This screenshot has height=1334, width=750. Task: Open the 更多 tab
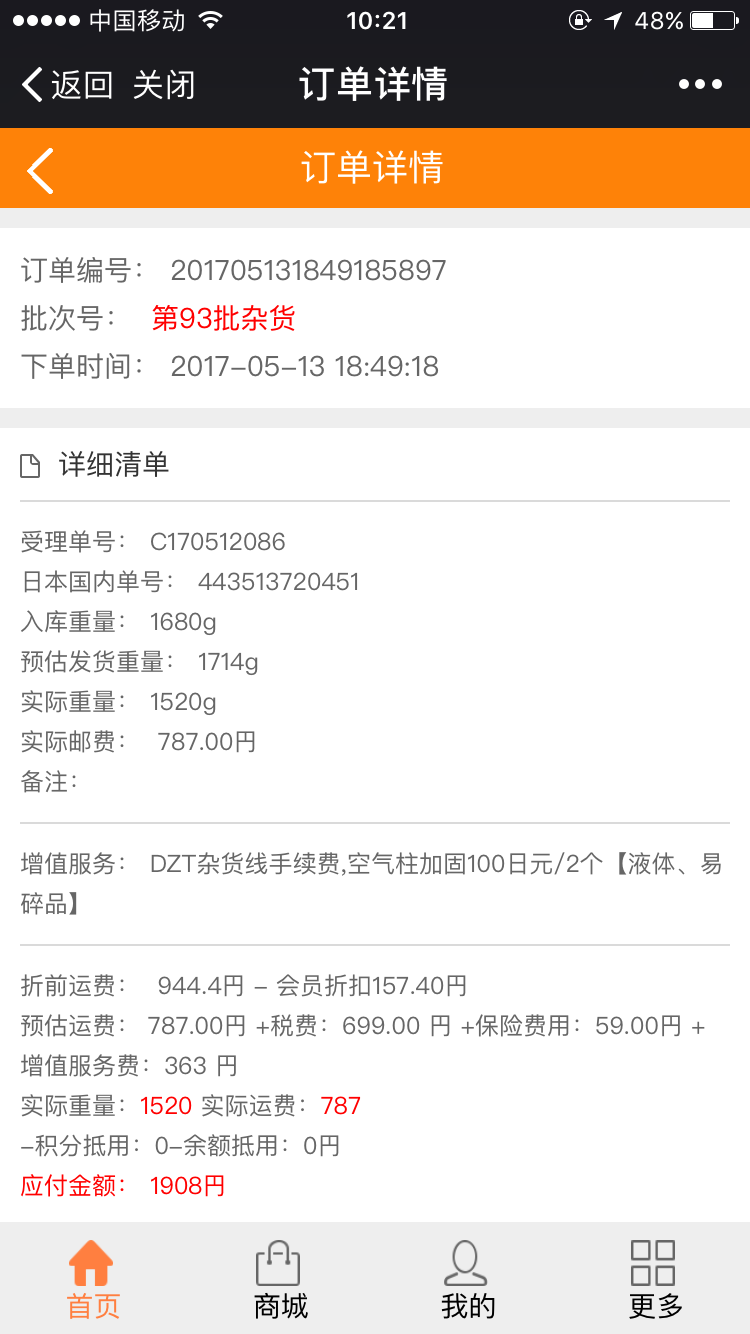coord(655,1279)
